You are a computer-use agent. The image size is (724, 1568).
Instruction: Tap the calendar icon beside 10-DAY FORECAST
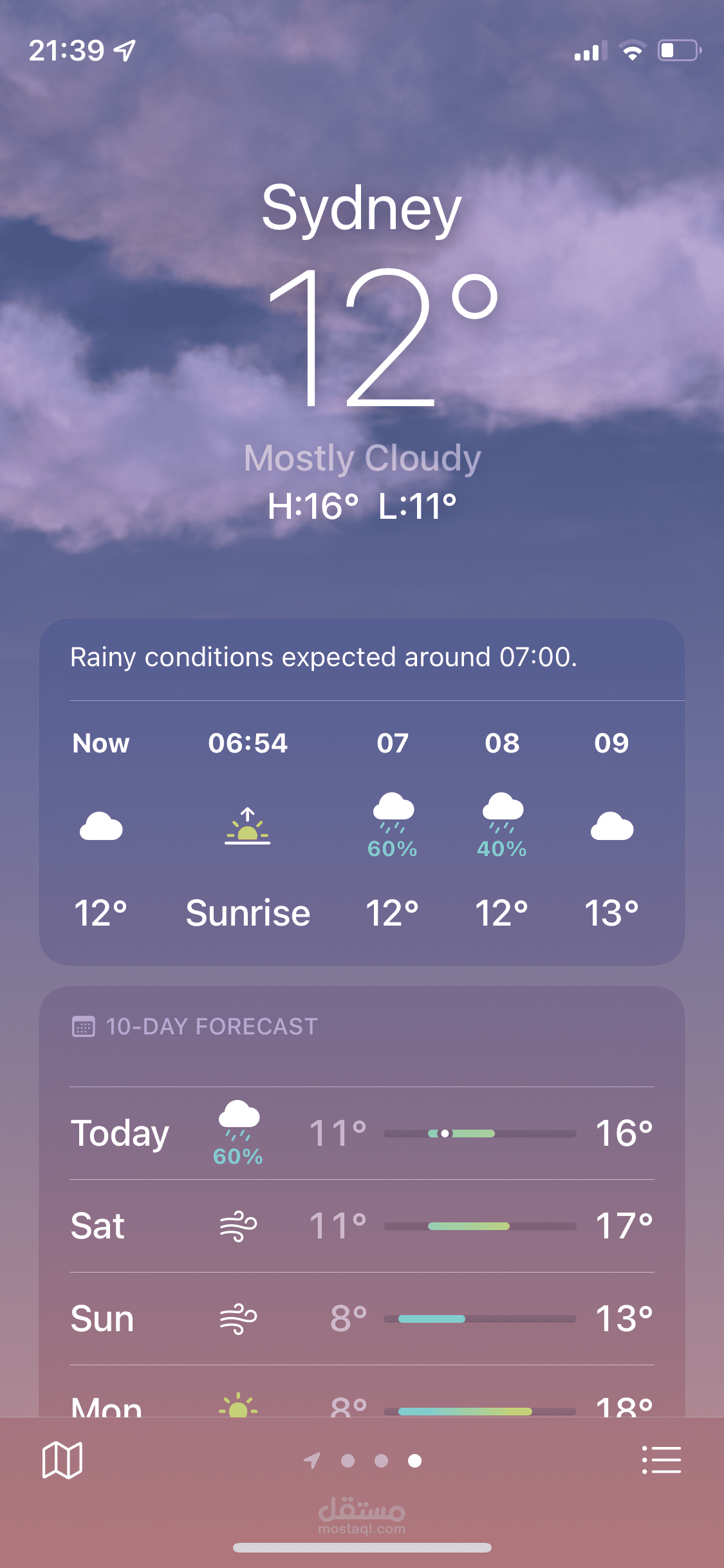pos(82,1027)
